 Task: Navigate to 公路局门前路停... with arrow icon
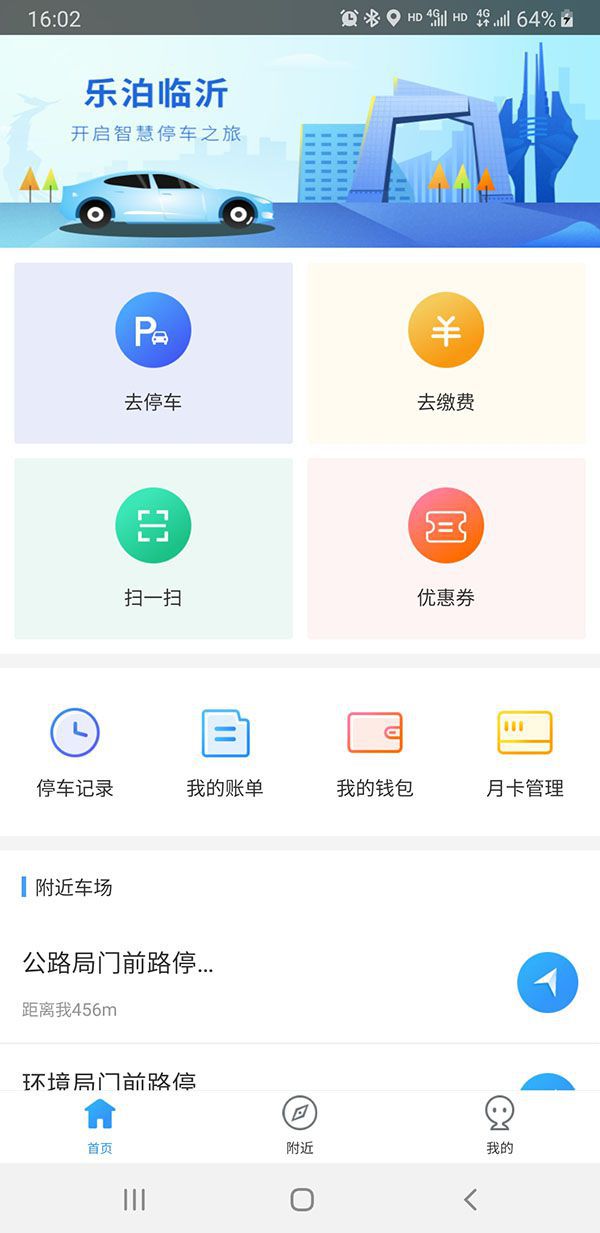[547, 983]
